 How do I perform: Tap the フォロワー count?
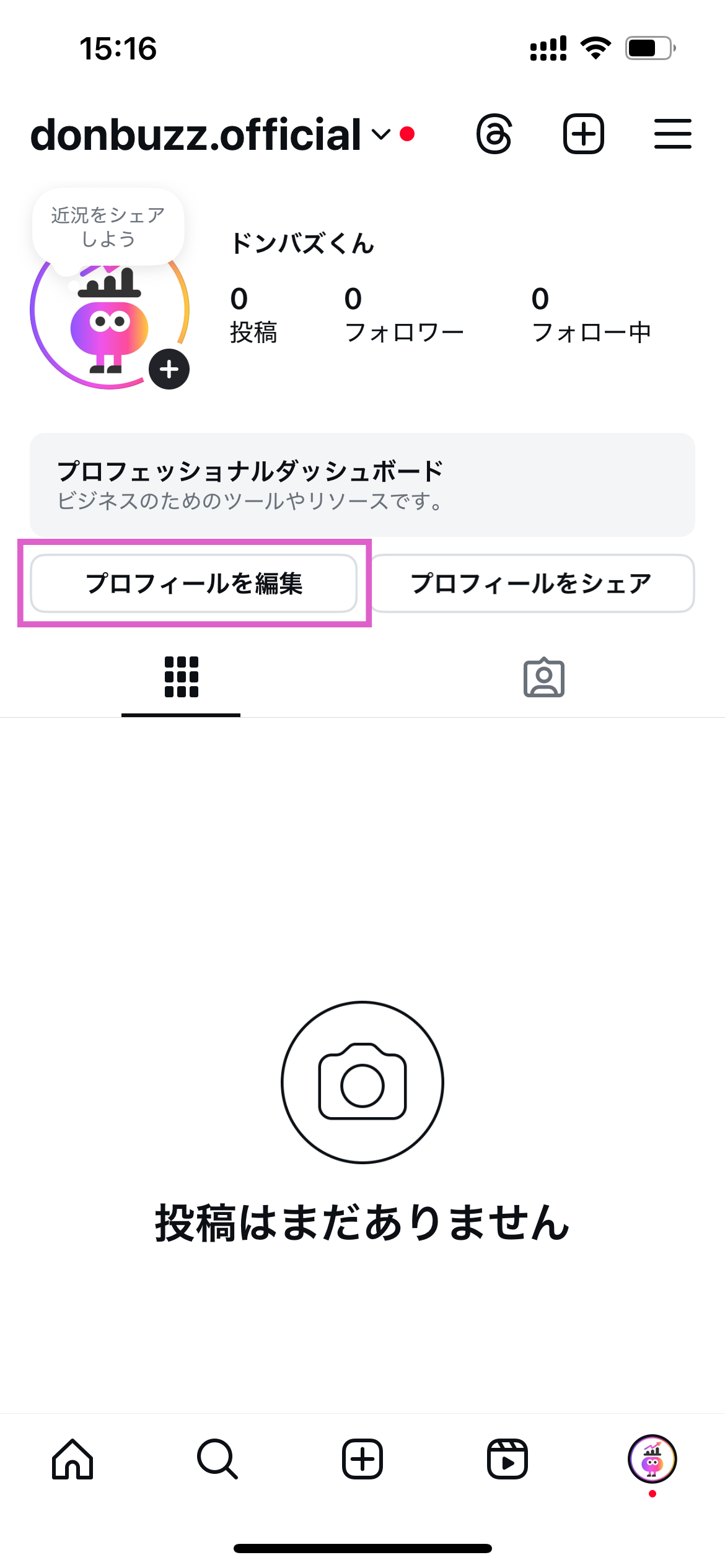coord(404,315)
